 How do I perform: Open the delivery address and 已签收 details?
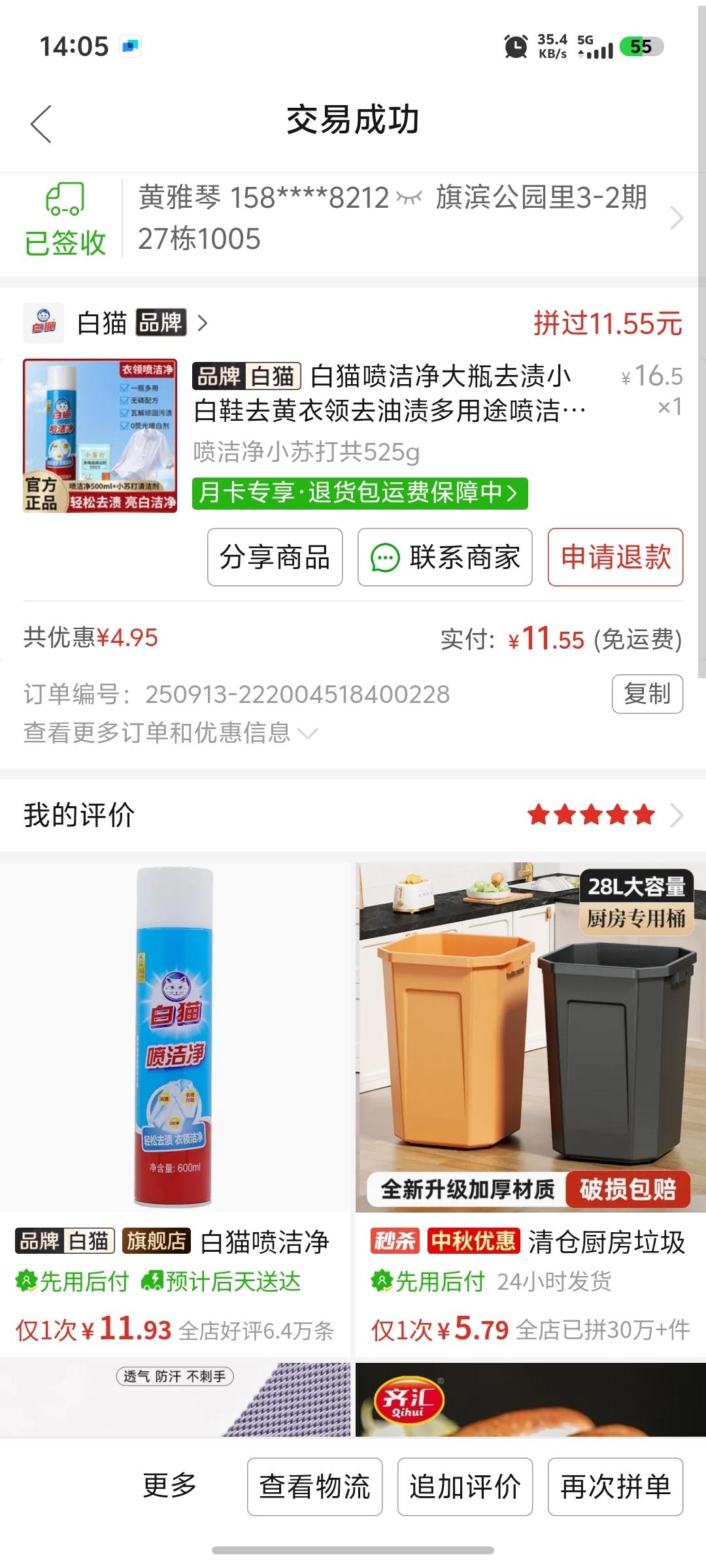pos(392,218)
